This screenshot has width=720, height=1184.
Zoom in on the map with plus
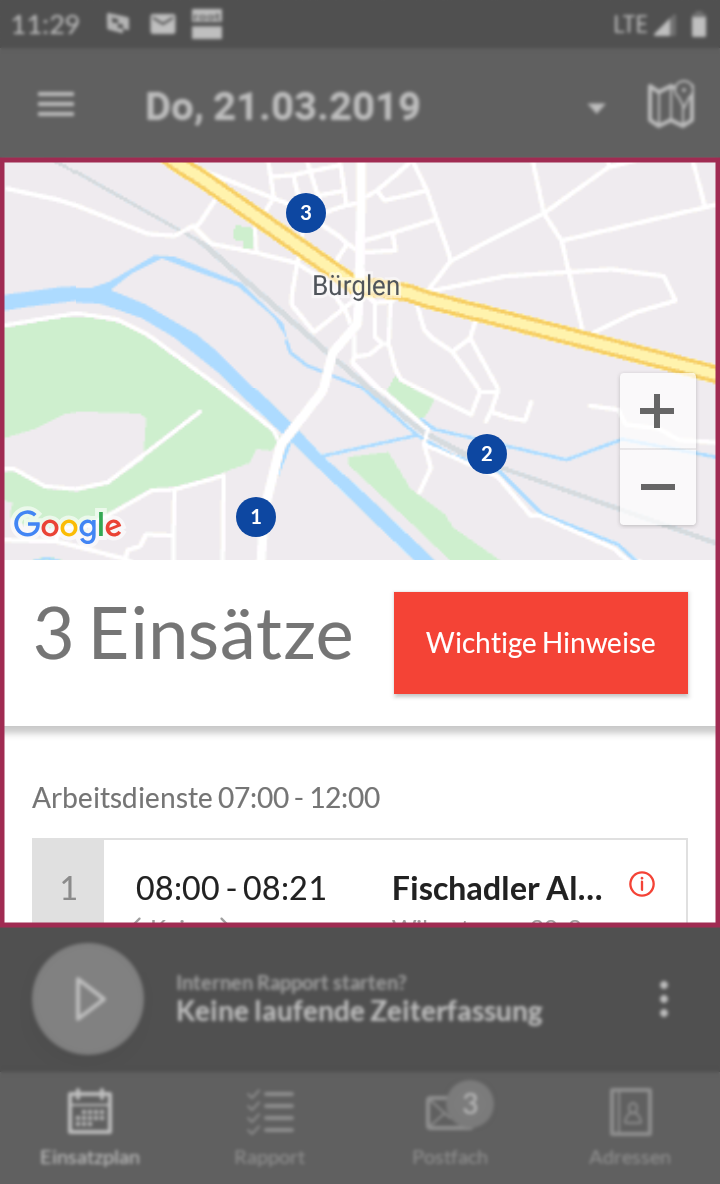[x=657, y=411]
